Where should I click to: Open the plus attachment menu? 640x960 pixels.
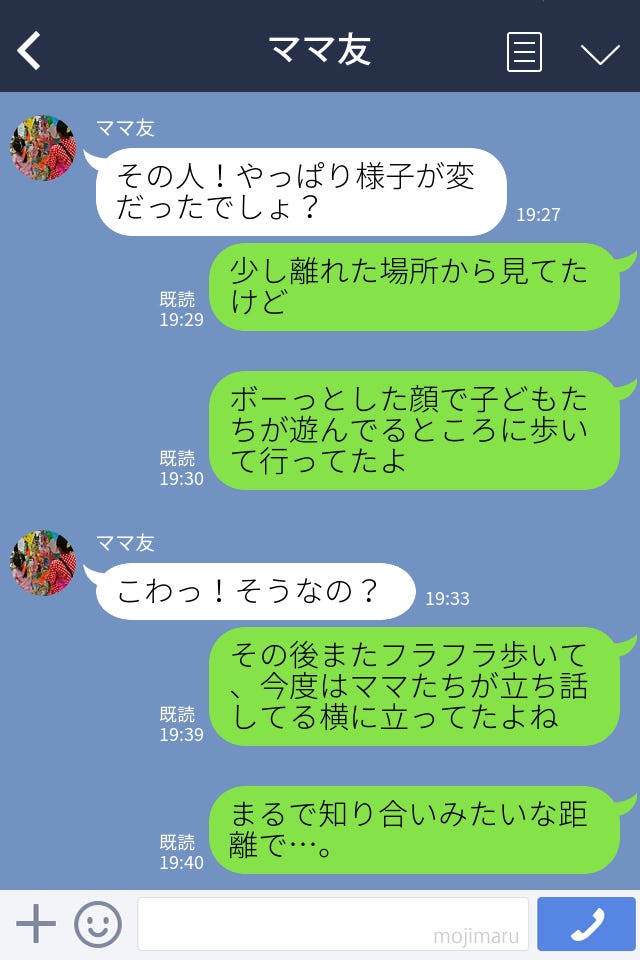[x=36, y=924]
